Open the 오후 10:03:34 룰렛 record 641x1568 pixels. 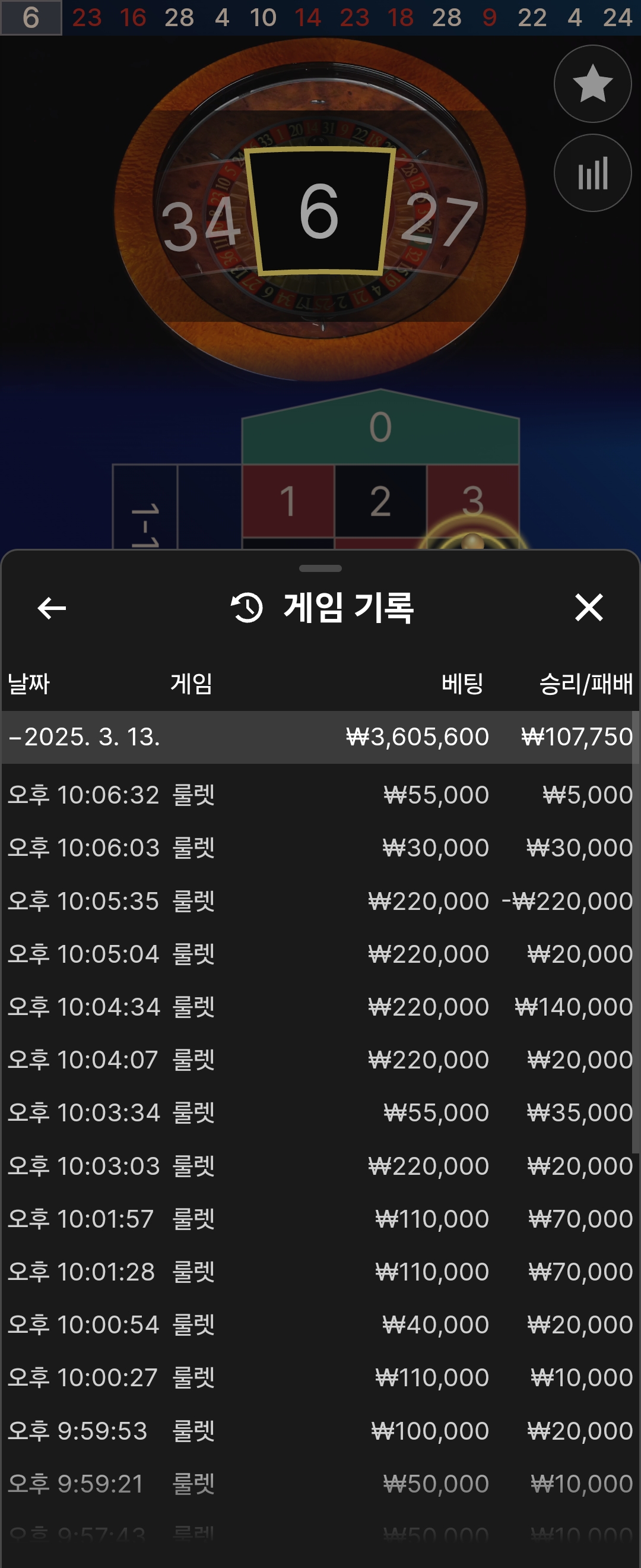point(320,1112)
